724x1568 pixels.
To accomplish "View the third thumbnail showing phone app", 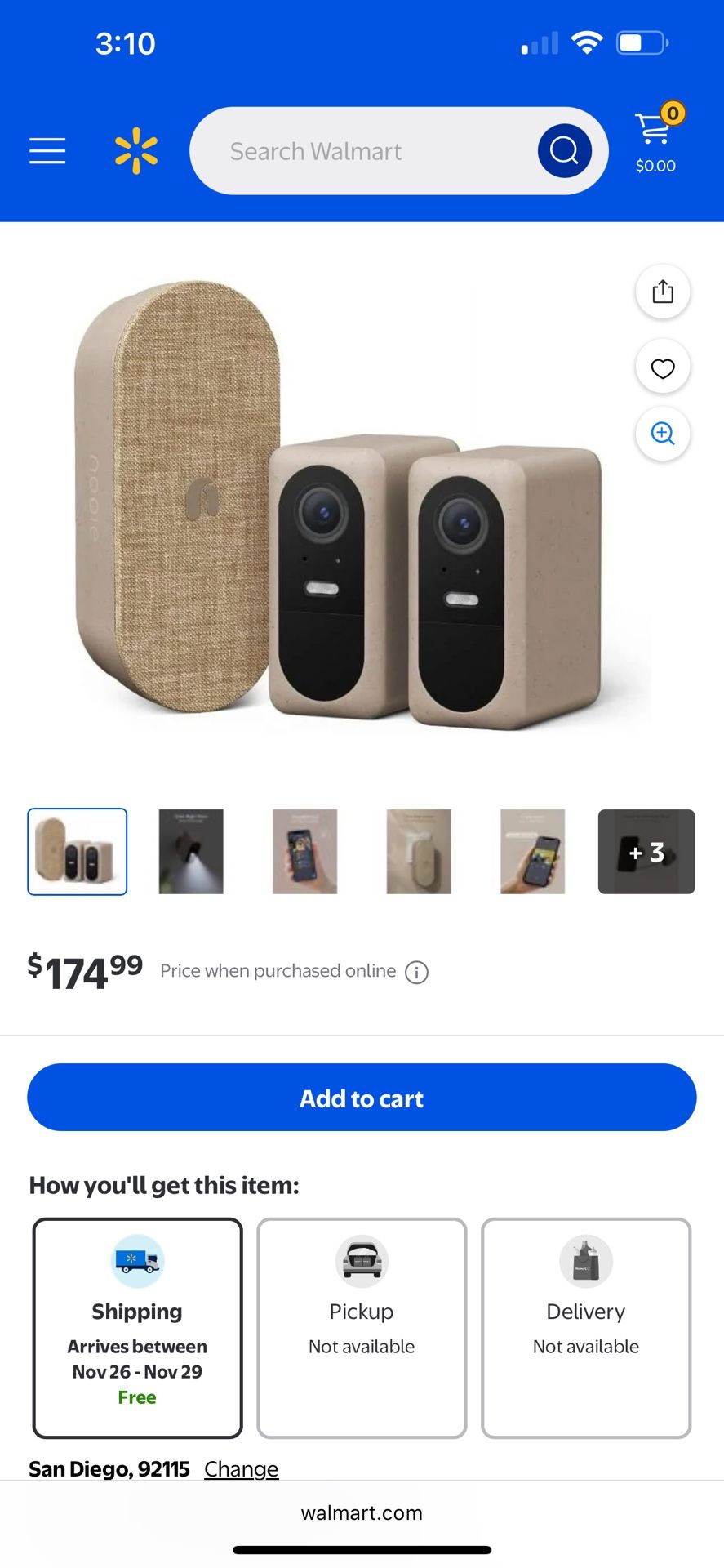I will click(x=304, y=852).
